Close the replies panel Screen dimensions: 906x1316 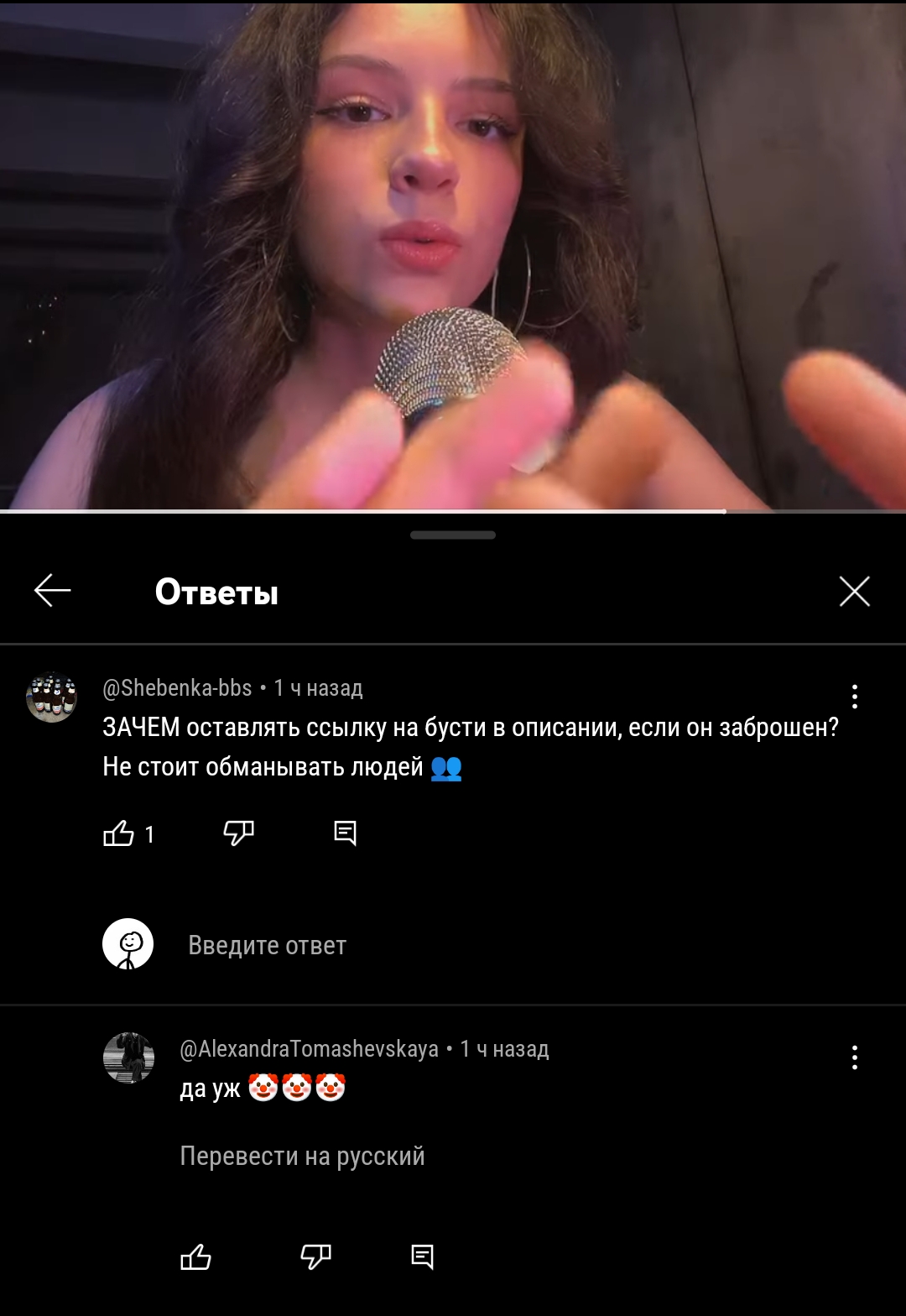[x=854, y=592]
